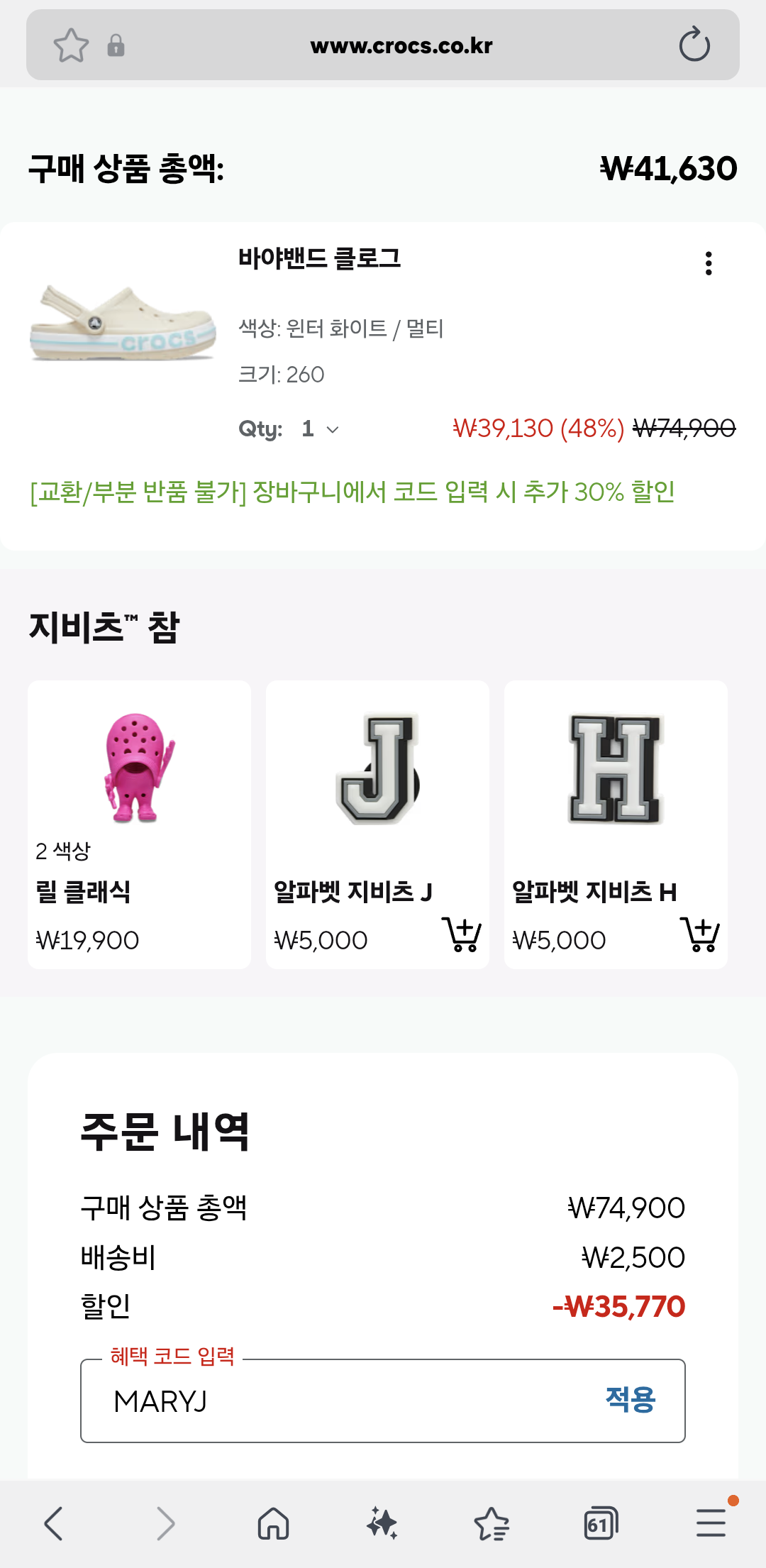766x1568 pixels.
Task: Expand the Qty quantity dropdown
Action: [321, 429]
